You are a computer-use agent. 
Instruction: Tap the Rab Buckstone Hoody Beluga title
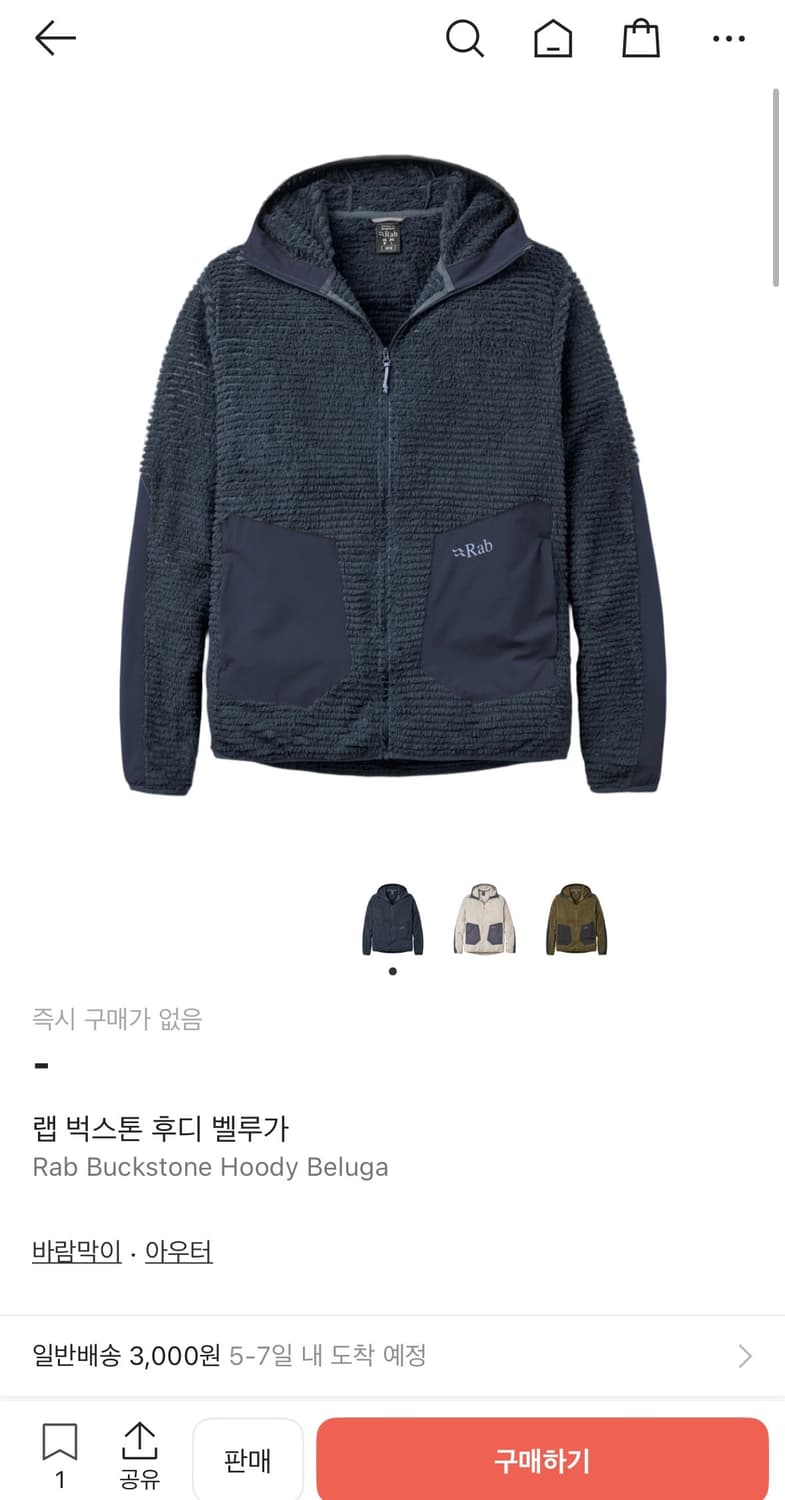[210, 1166]
